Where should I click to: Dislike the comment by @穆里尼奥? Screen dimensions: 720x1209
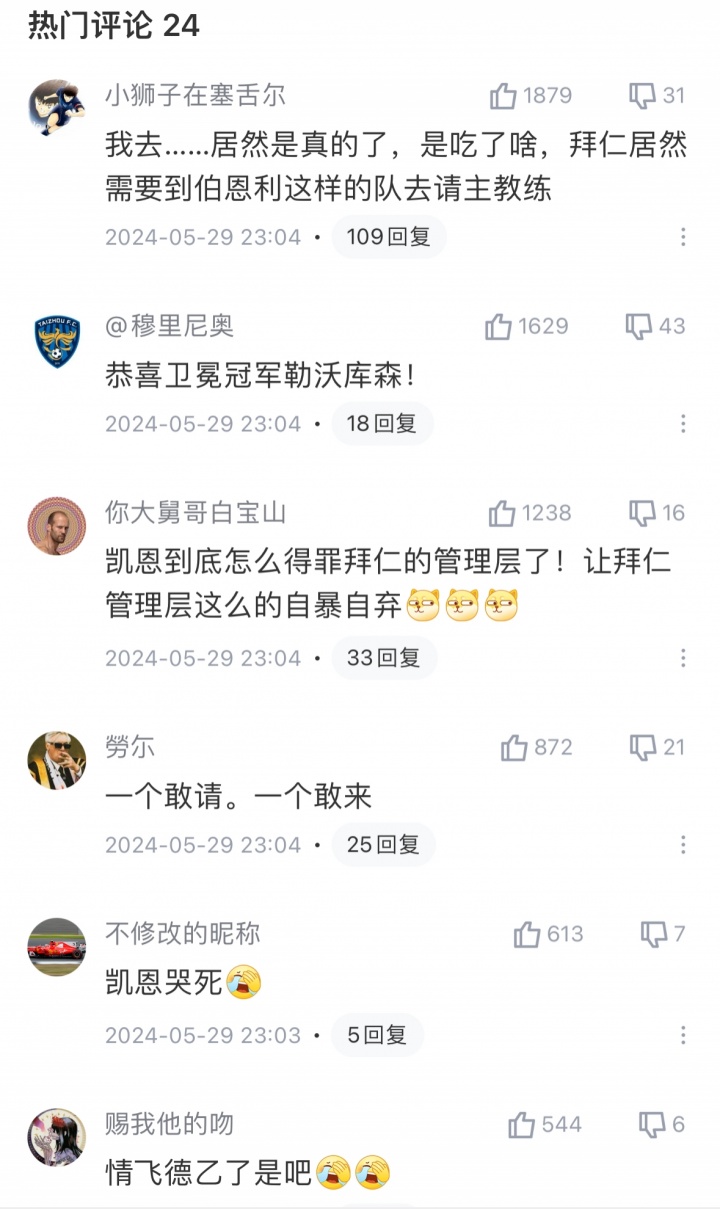(639, 326)
